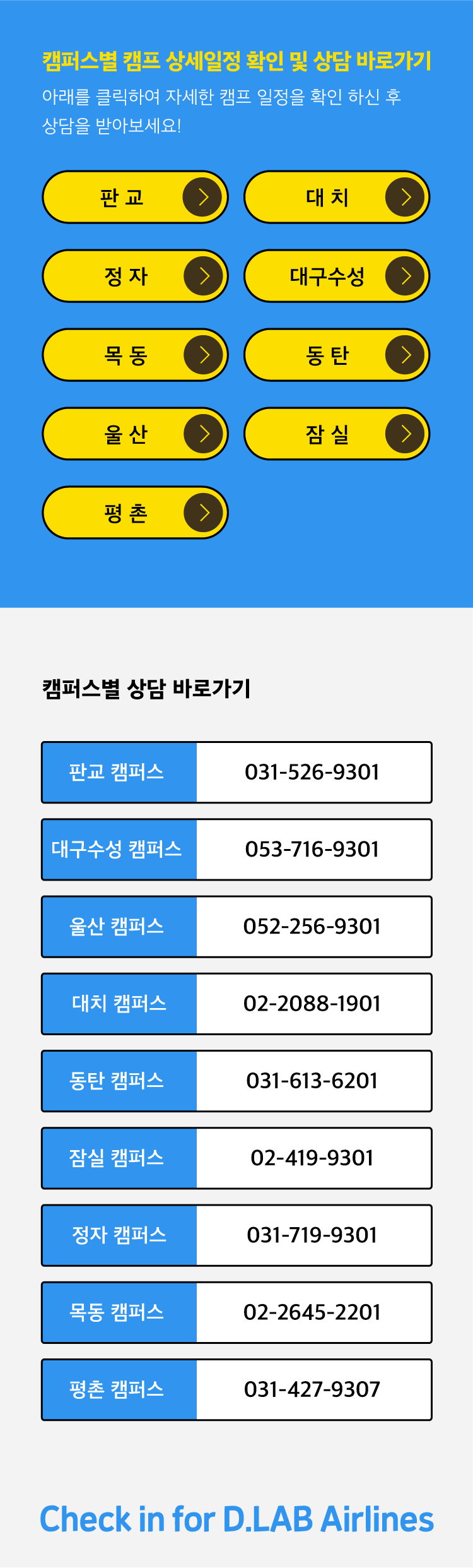Open the 대구수성 camp schedule
Screen dimensions: 473x1568
337,276
